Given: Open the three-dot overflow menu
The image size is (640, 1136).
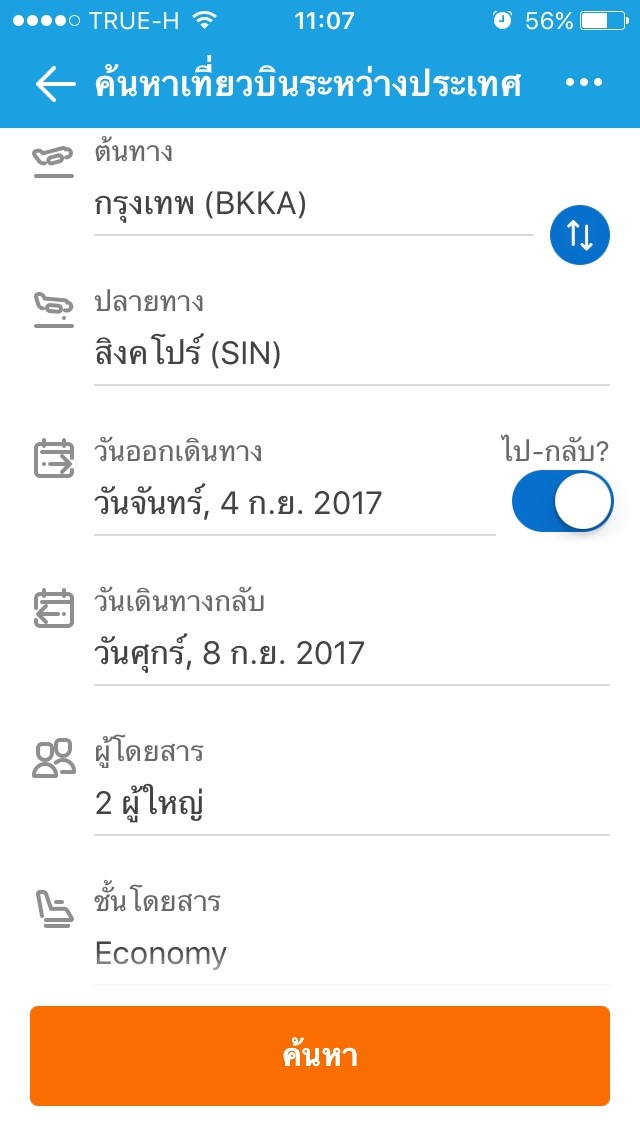Looking at the screenshot, I should coord(584,83).
